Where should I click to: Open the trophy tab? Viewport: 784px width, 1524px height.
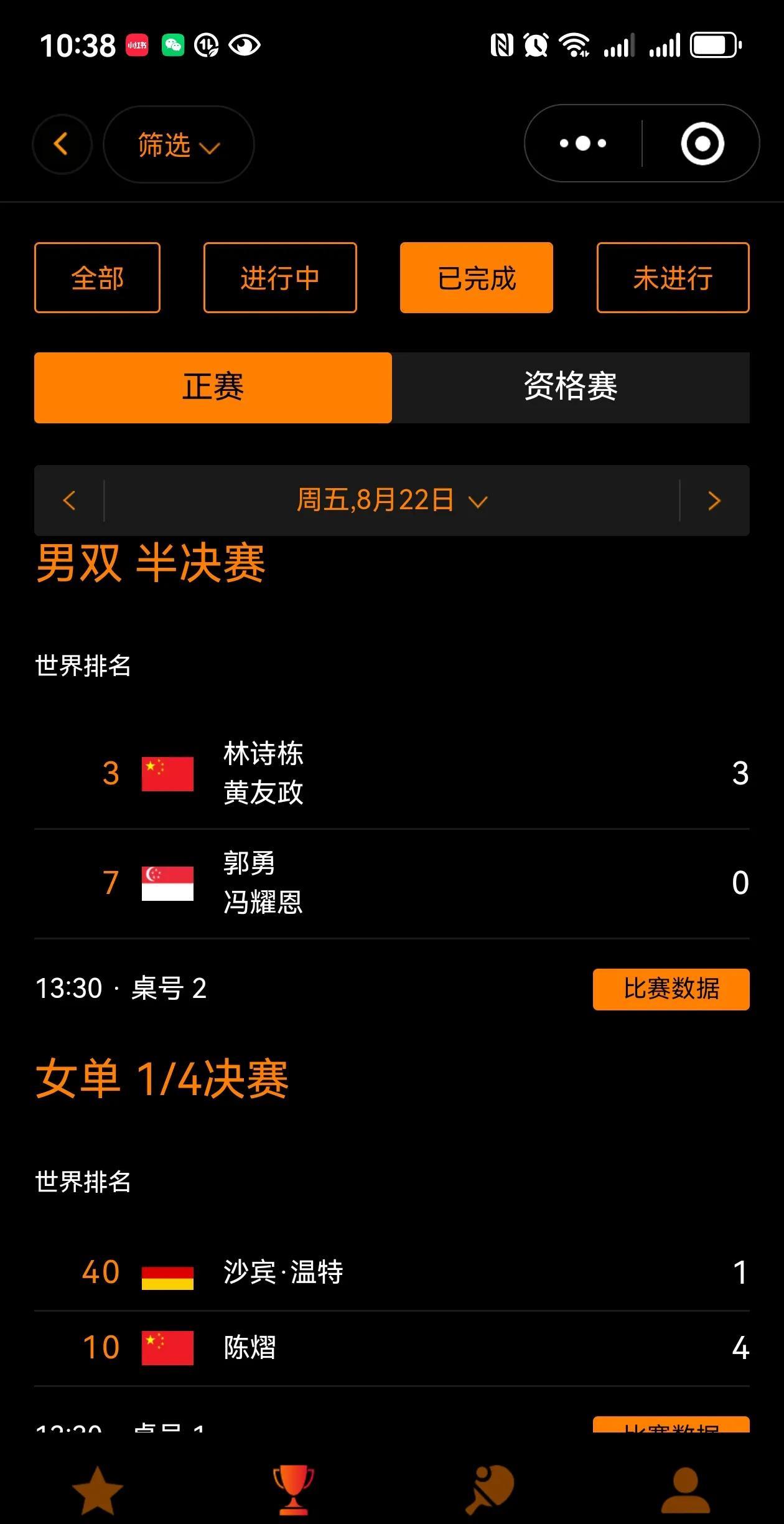294,1490
